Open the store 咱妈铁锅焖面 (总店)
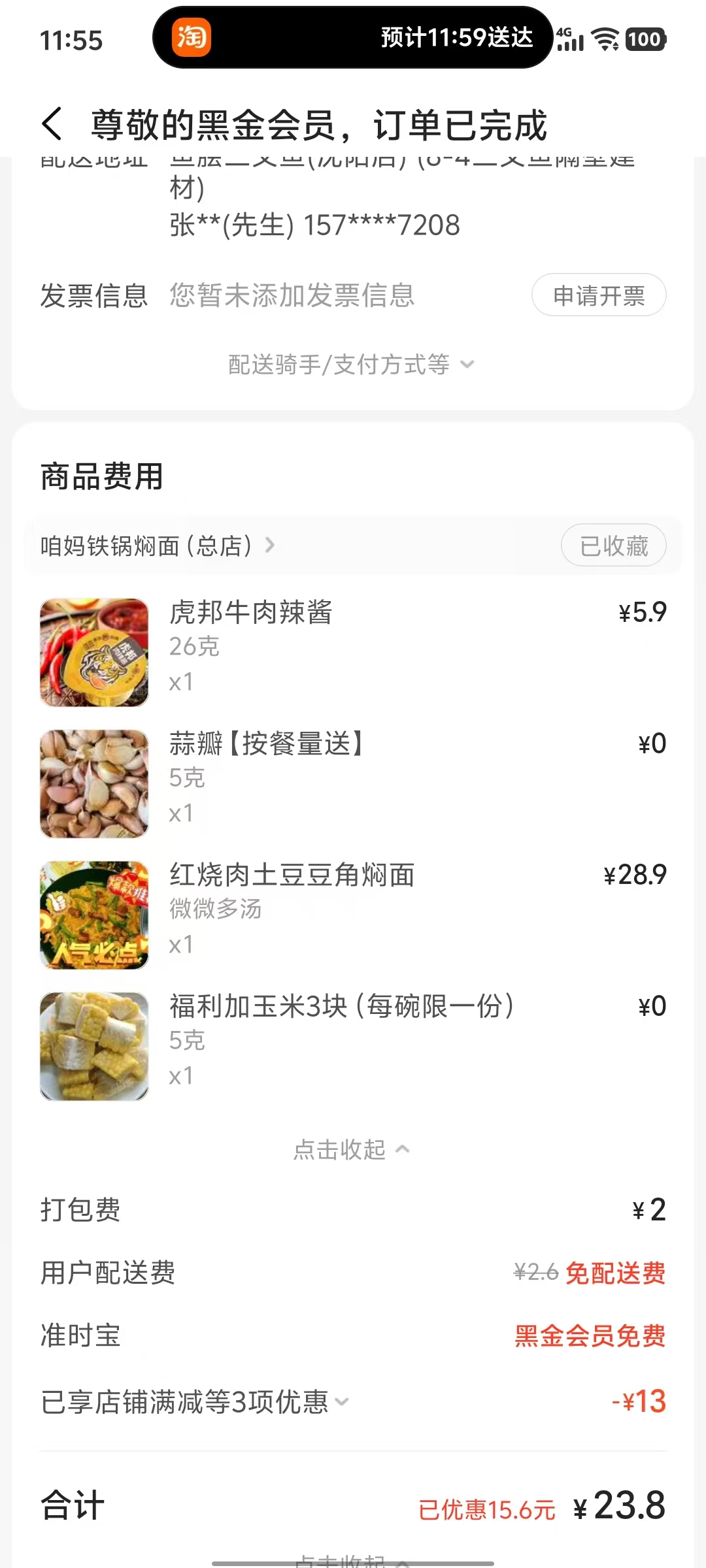 (157, 546)
